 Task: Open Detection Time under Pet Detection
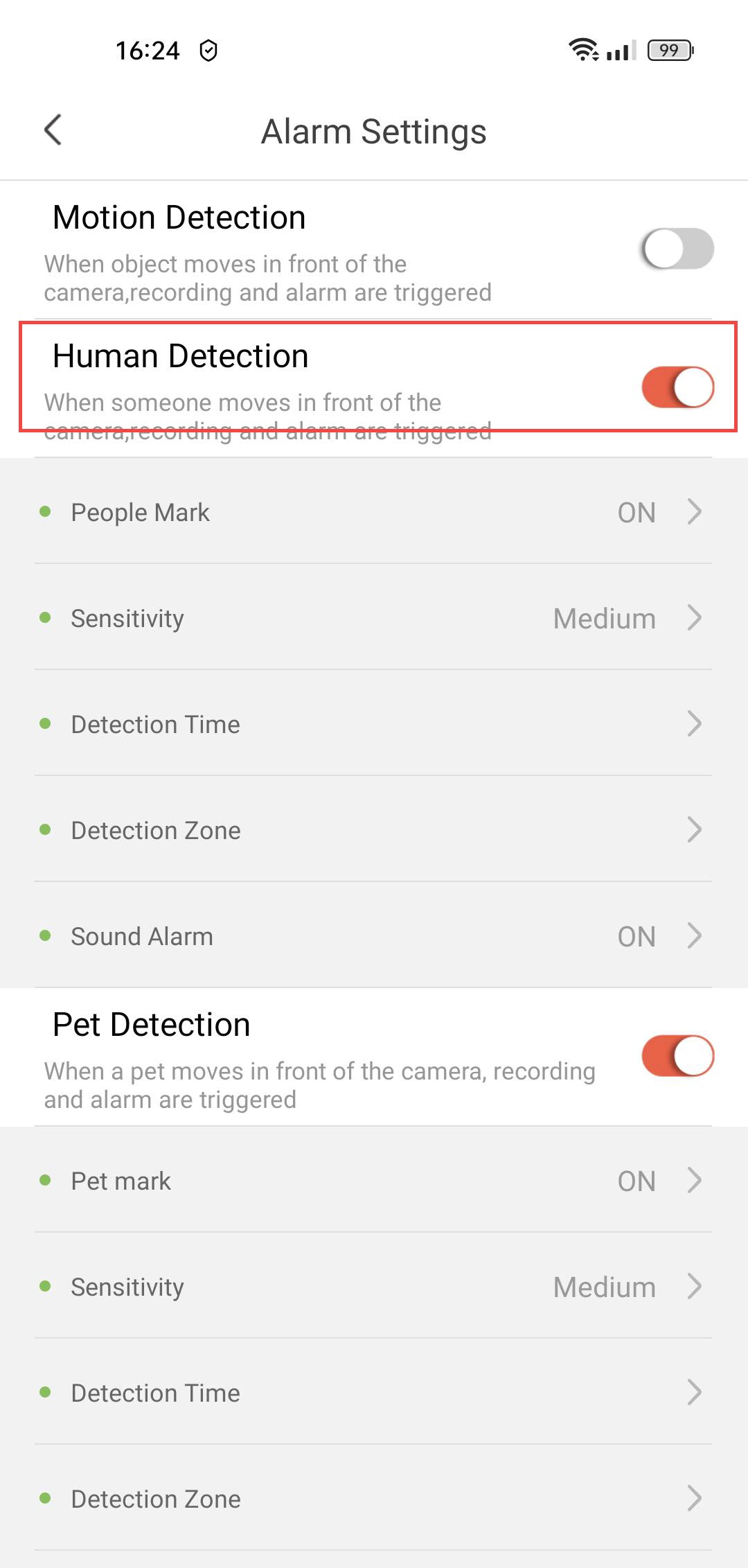pyautogui.click(x=374, y=1393)
